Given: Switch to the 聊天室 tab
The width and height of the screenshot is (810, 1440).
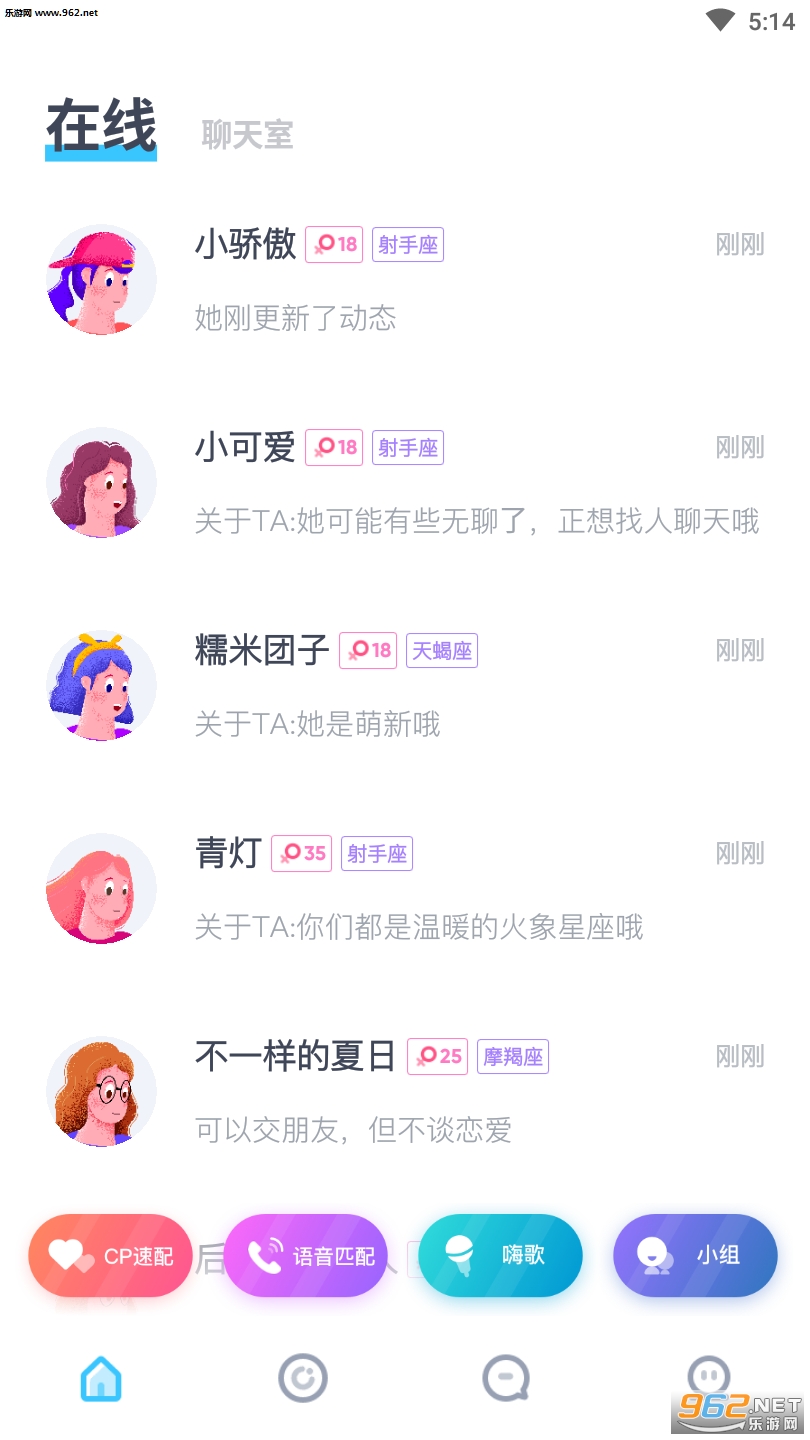Looking at the screenshot, I should point(247,134).
